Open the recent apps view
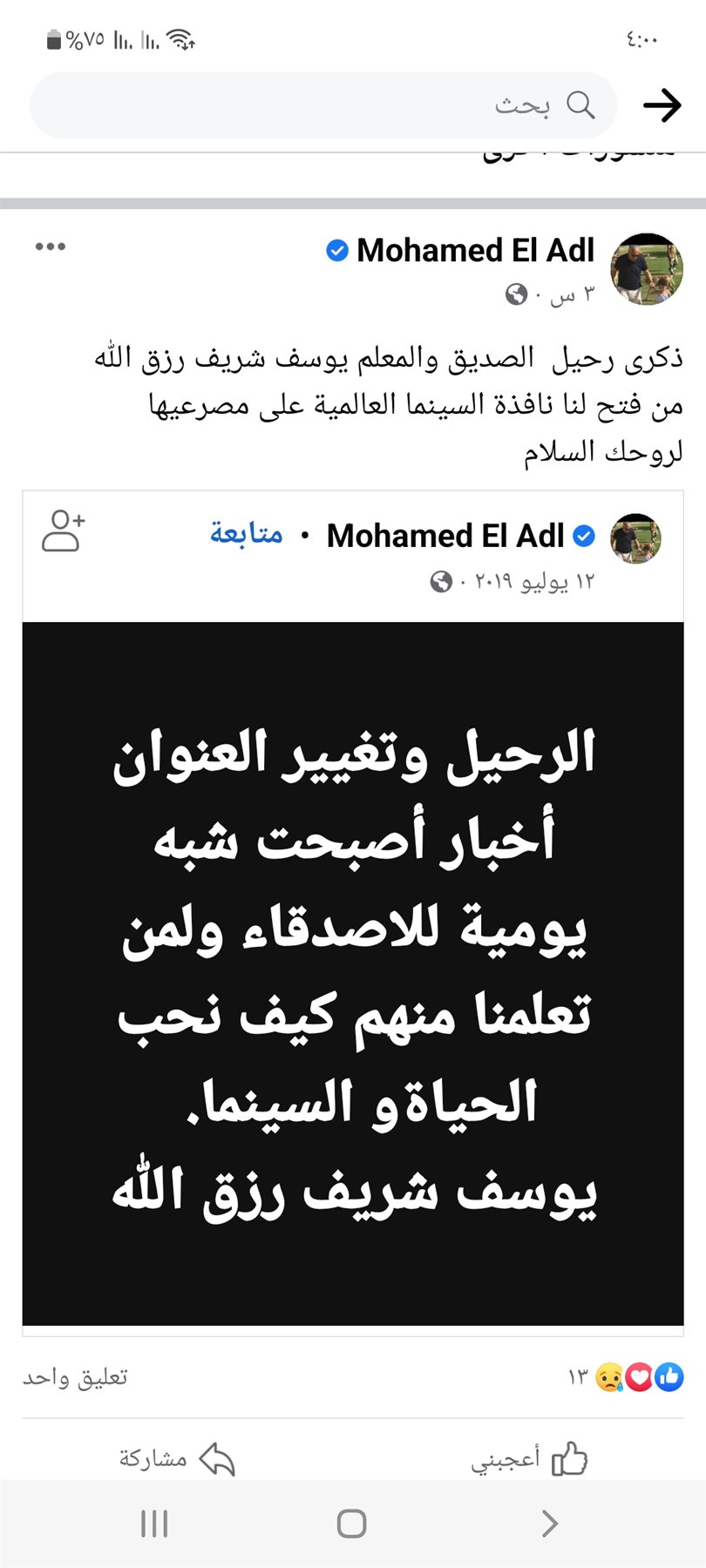The width and height of the screenshot is (706, 1568). pos(154,1524)
